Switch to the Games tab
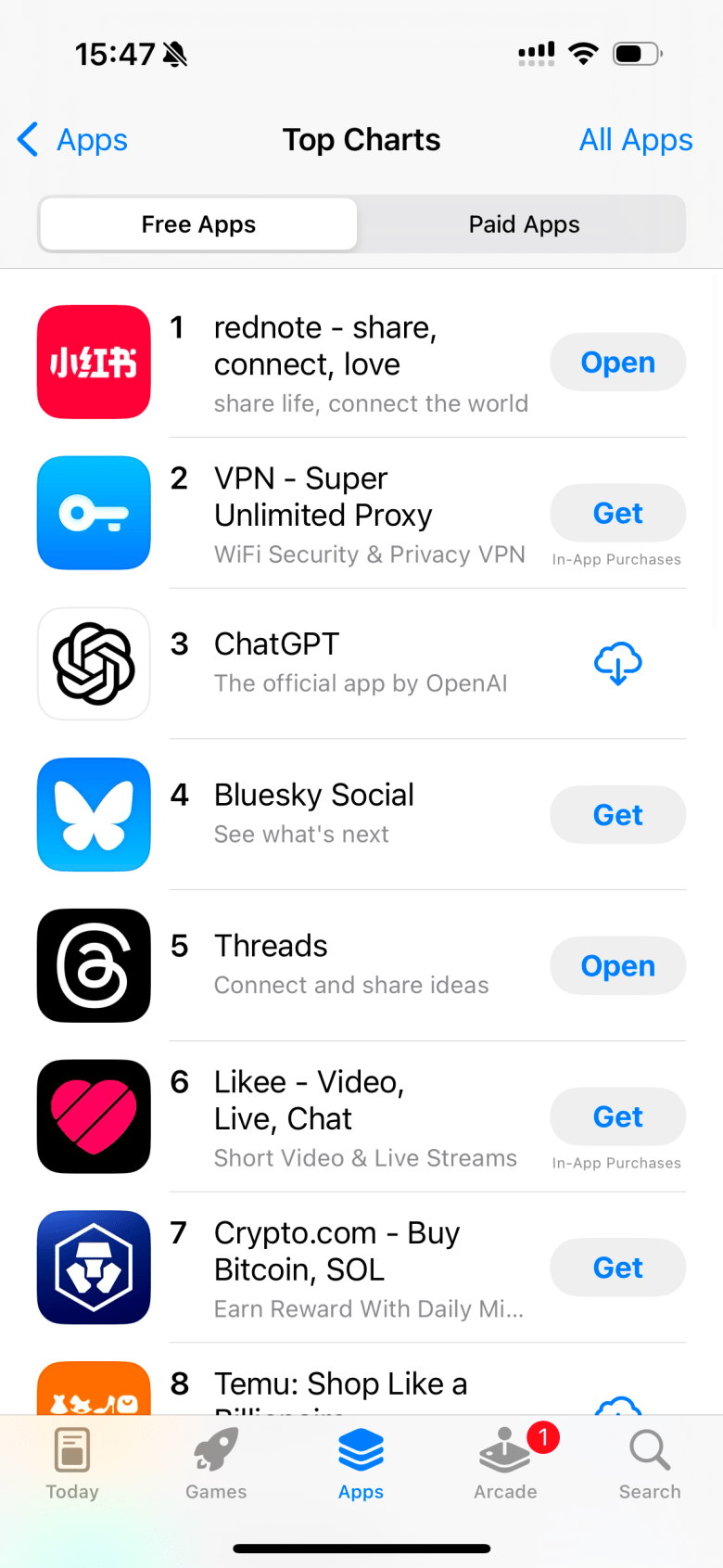Screen dimensions: 723x1568 tap(216, 1463)
